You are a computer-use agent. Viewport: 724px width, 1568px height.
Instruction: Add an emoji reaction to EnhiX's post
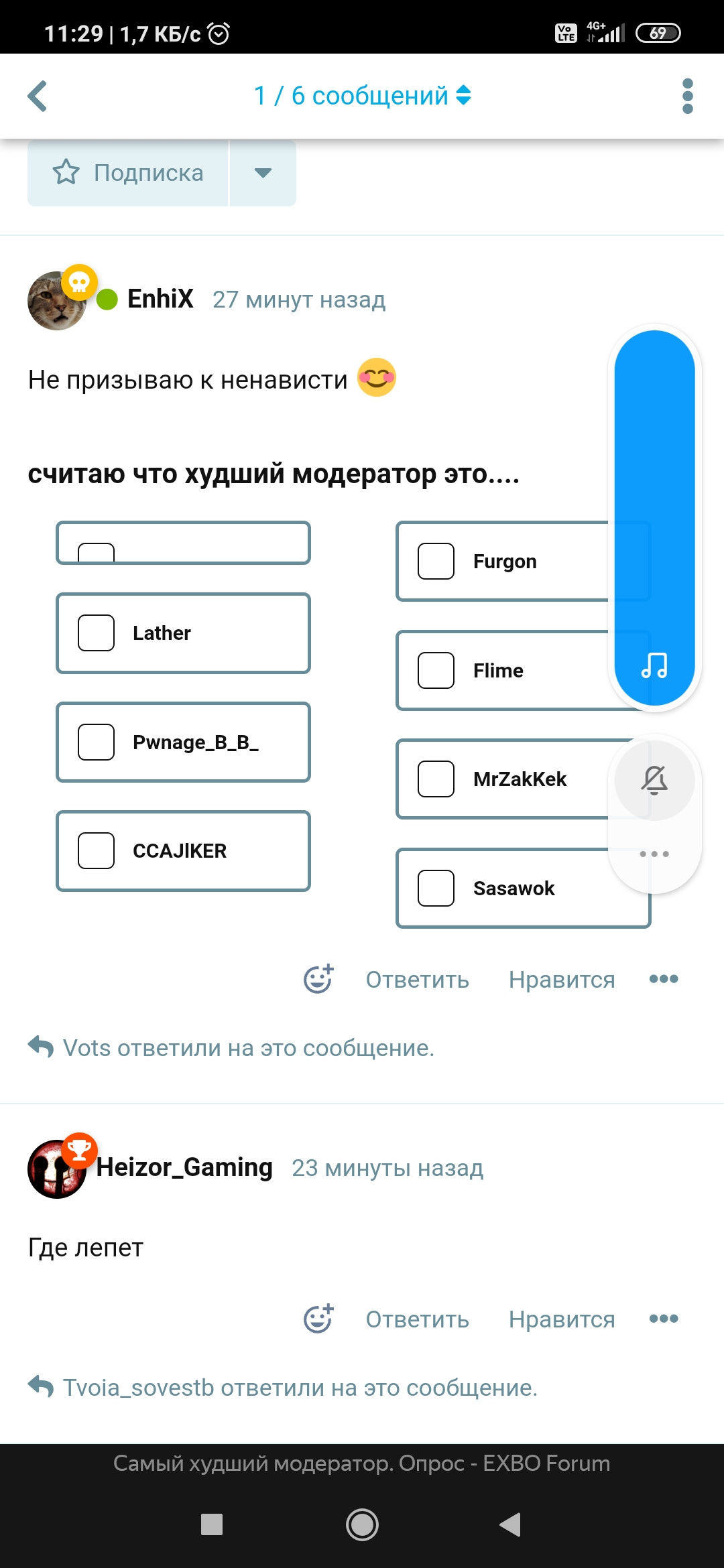click(318, 980)
